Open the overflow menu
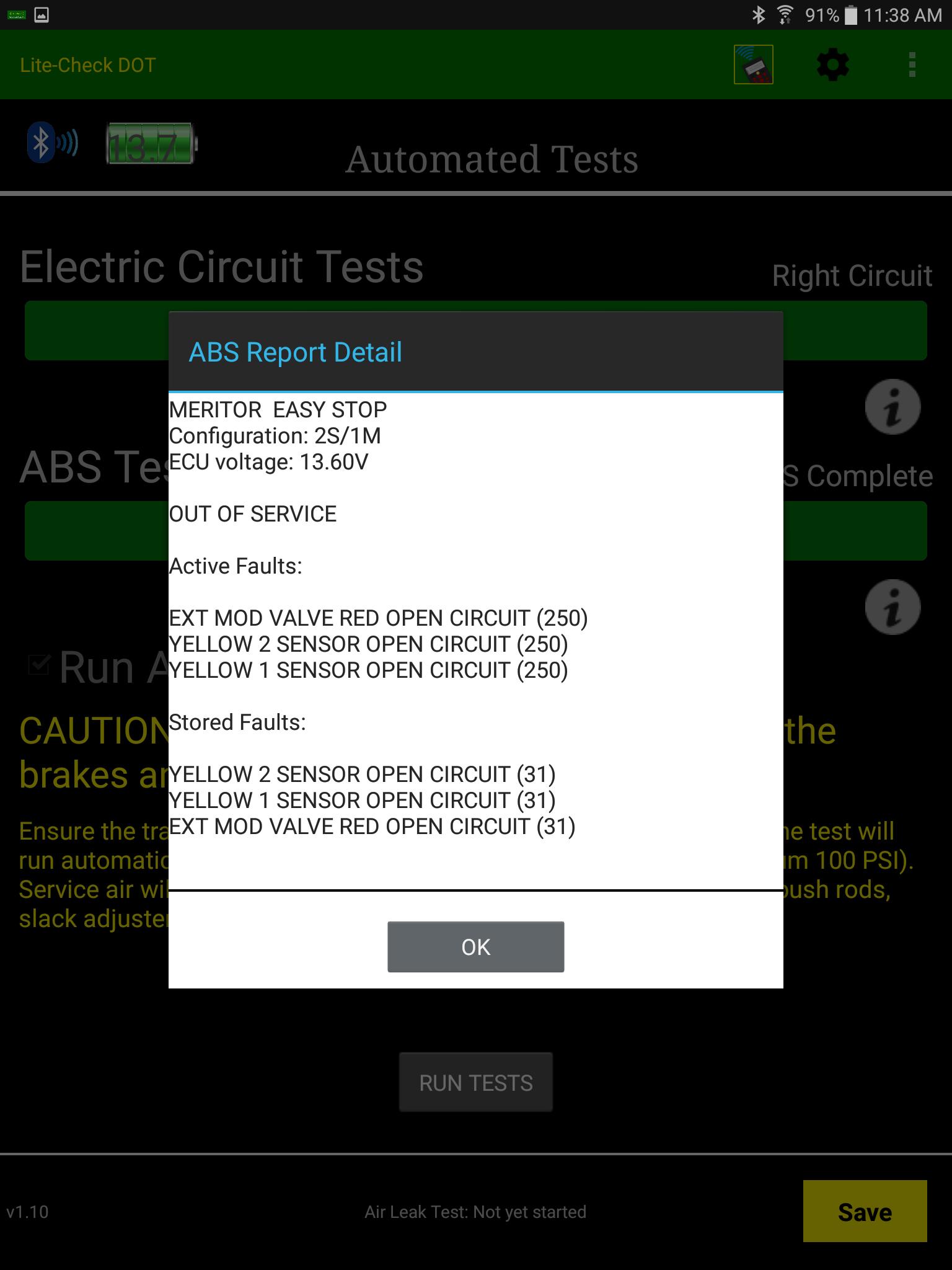The width and height of the screenshot is (952, 1270). [911, 64]
